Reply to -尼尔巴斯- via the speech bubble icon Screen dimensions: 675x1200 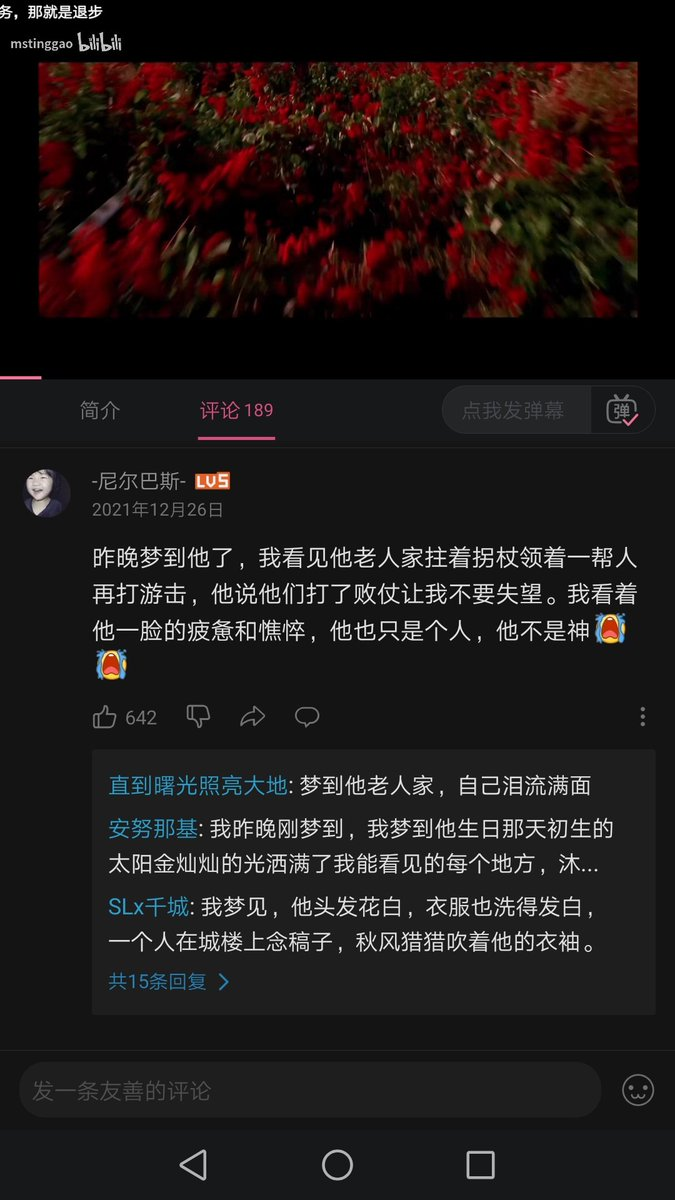point(307,716)
